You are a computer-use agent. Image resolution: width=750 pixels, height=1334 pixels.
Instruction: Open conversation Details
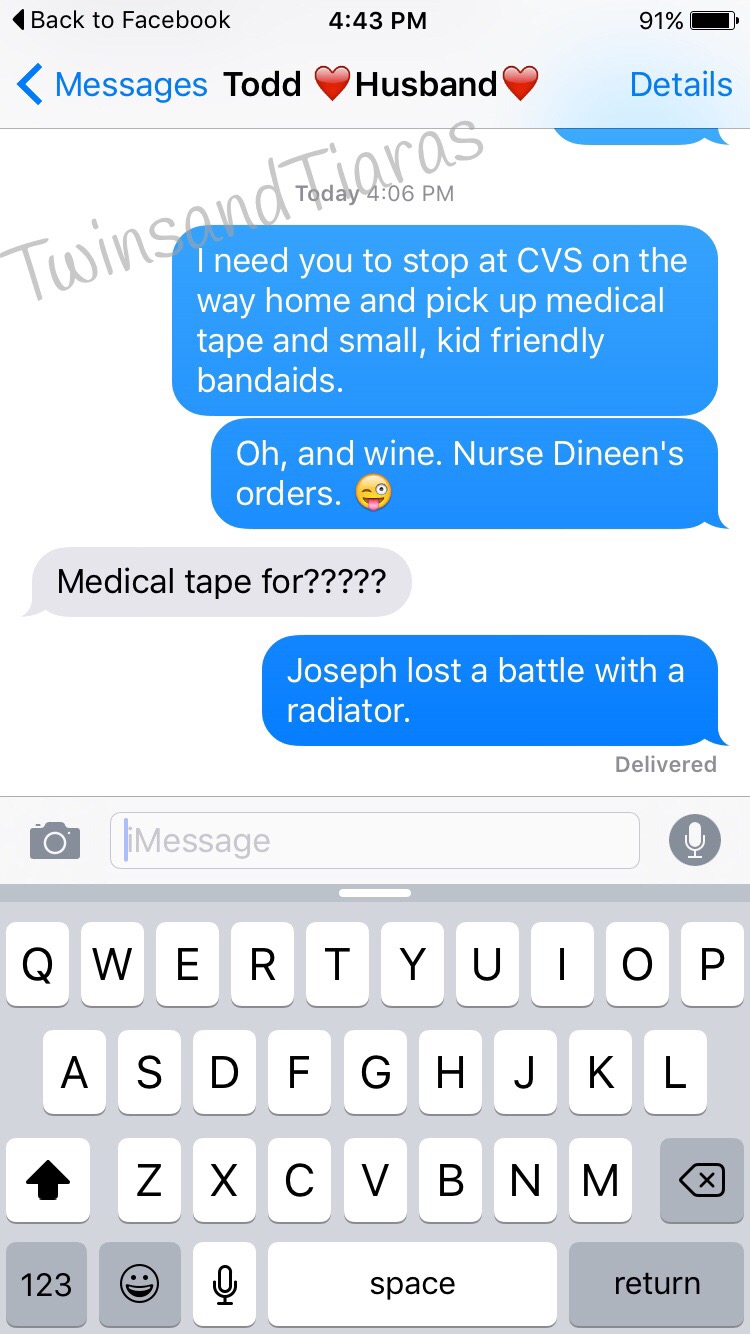tap(680, 85)
